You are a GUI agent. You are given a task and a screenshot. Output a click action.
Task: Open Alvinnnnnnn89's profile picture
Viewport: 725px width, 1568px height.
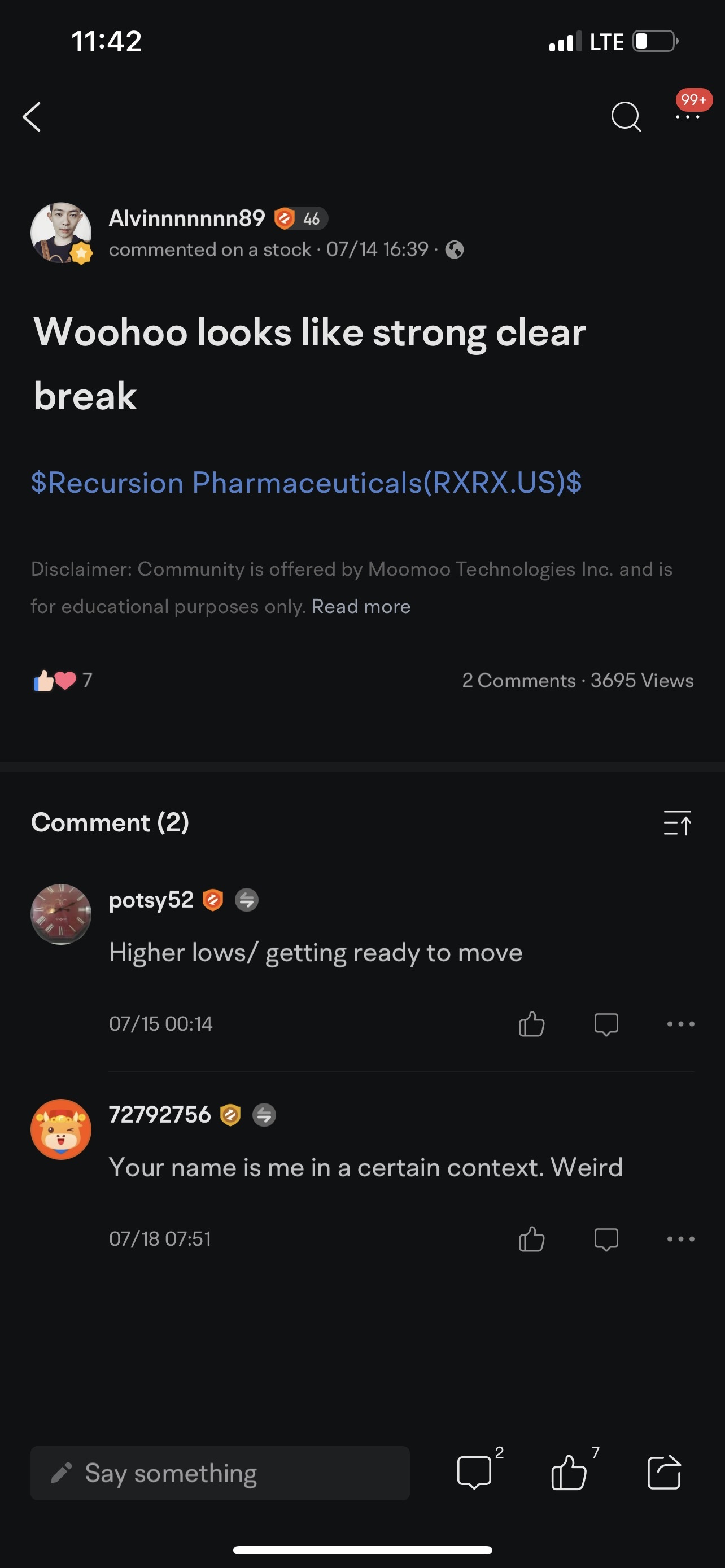61,233
